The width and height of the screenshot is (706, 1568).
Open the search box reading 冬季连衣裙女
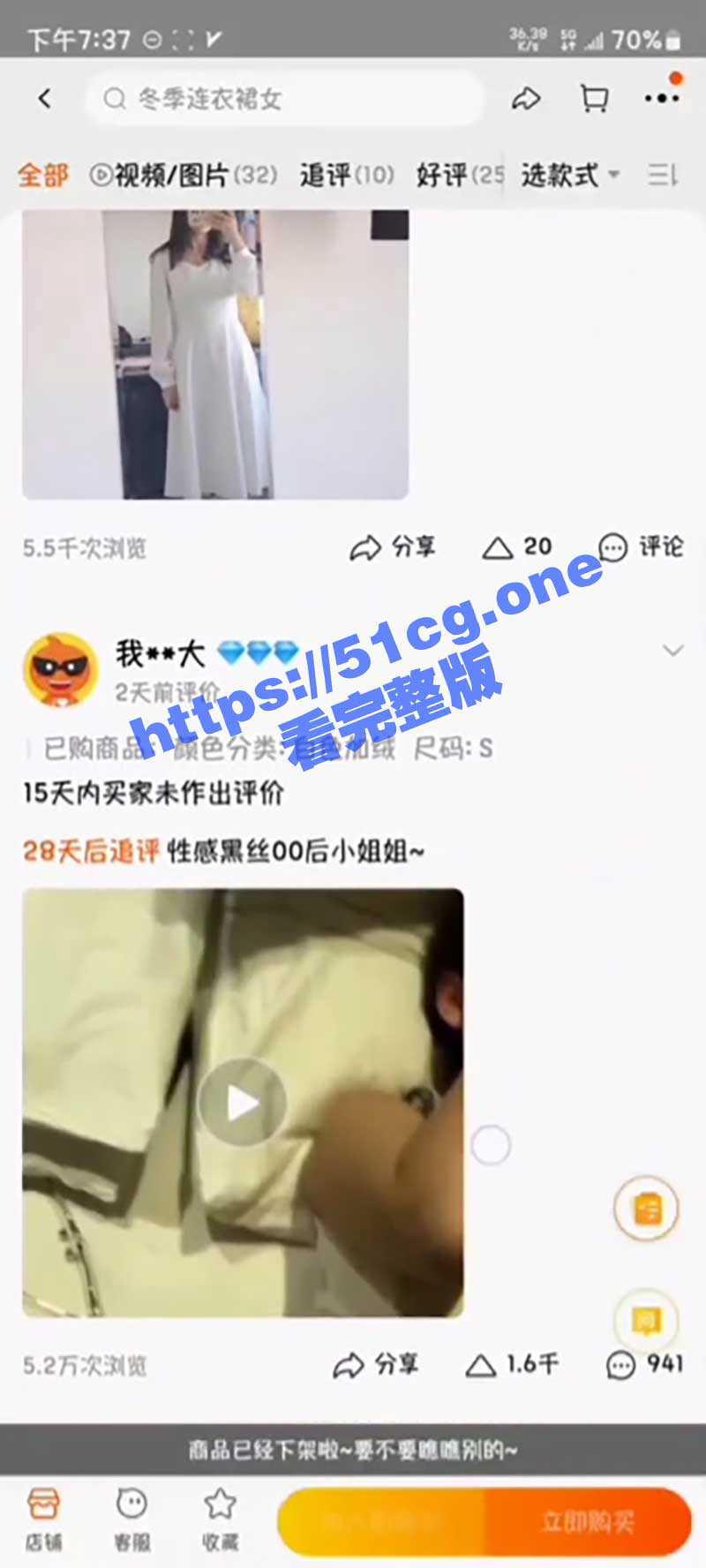click(282, 98)
